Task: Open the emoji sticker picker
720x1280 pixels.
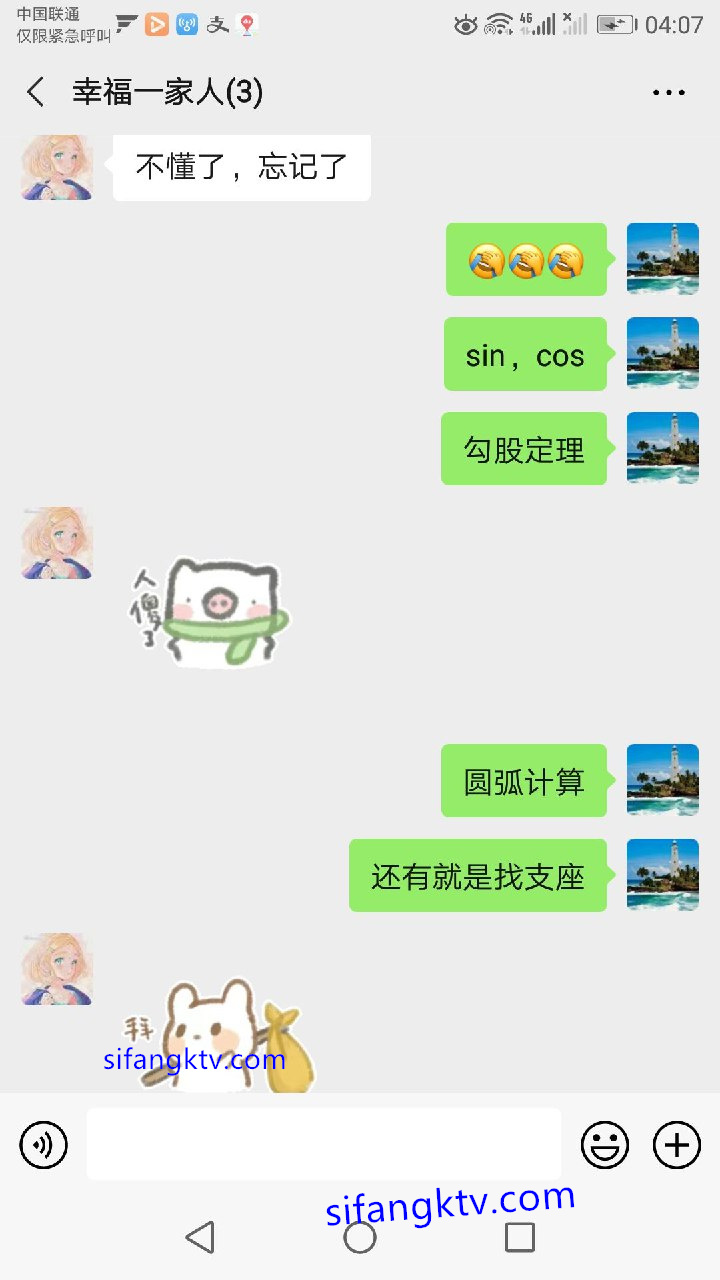Action: 605,1145
